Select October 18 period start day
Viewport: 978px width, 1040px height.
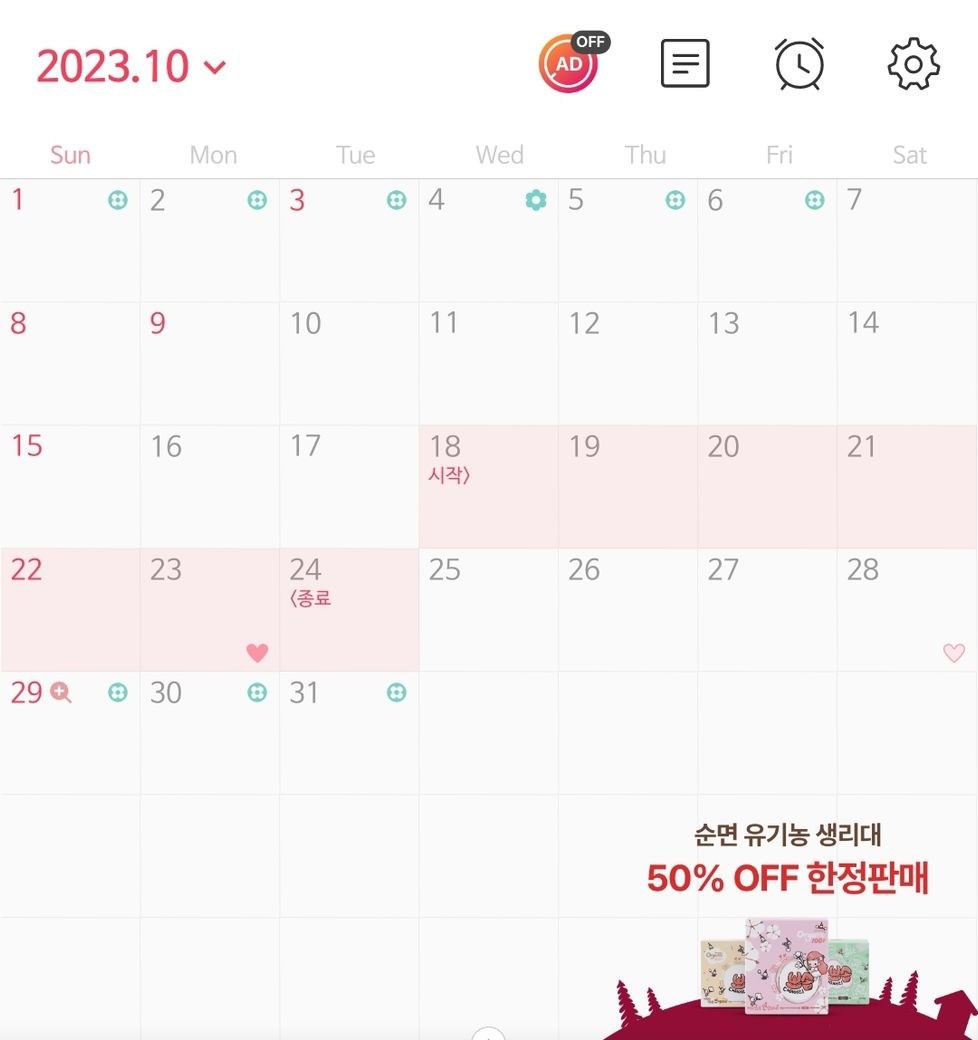click(488, 487)
